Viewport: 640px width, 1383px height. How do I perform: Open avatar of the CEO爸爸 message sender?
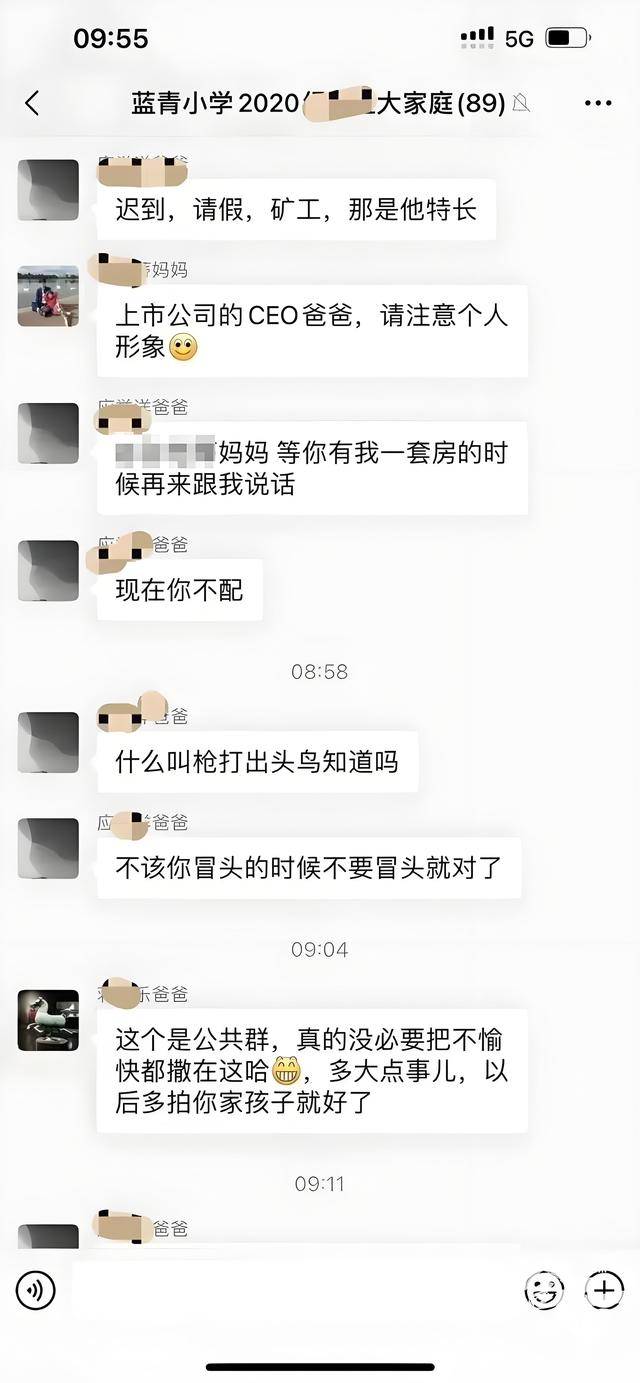pyautogui.click(x=48, y=296)
